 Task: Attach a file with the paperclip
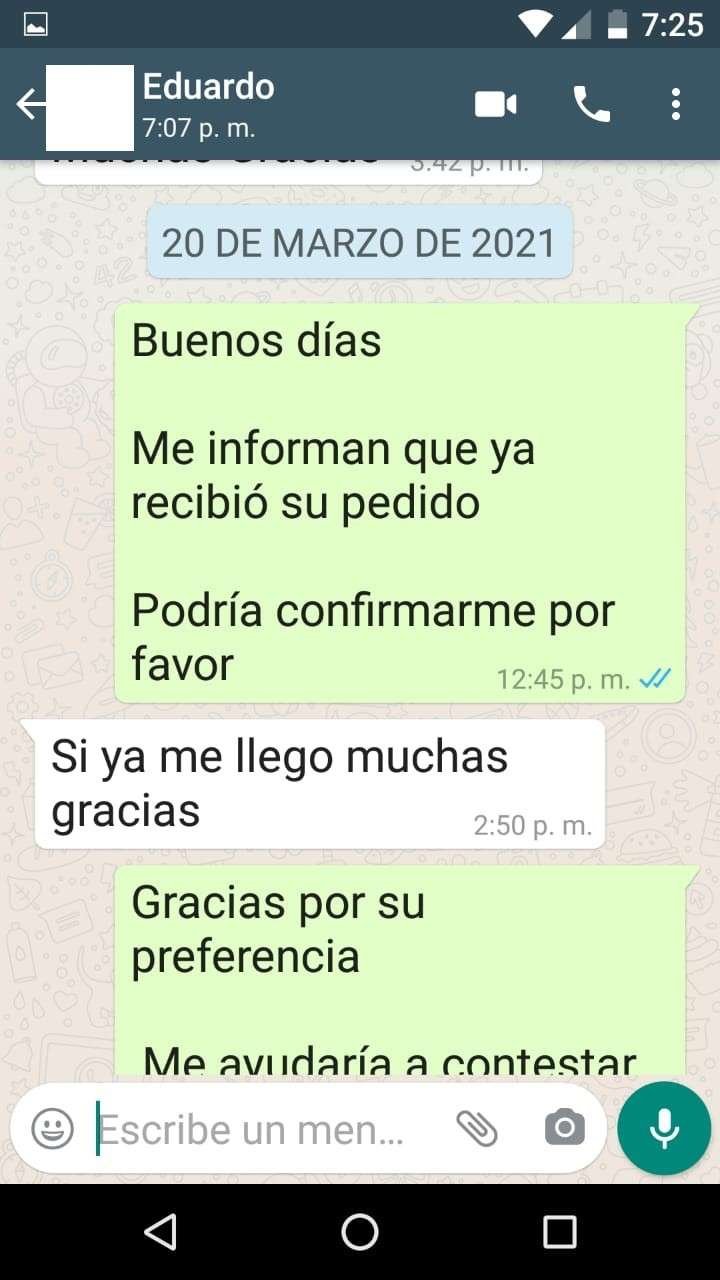(477, 1128)
